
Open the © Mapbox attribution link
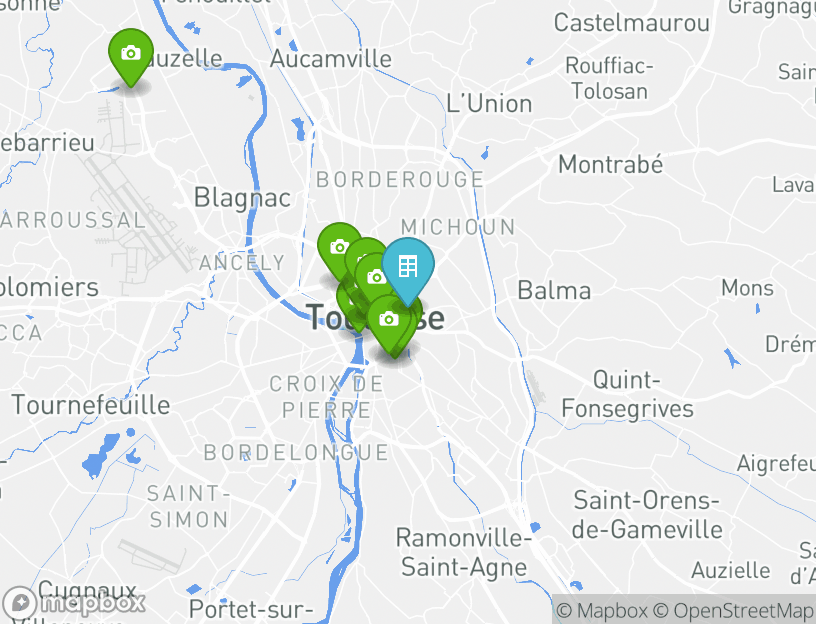(x=601, y=610)
